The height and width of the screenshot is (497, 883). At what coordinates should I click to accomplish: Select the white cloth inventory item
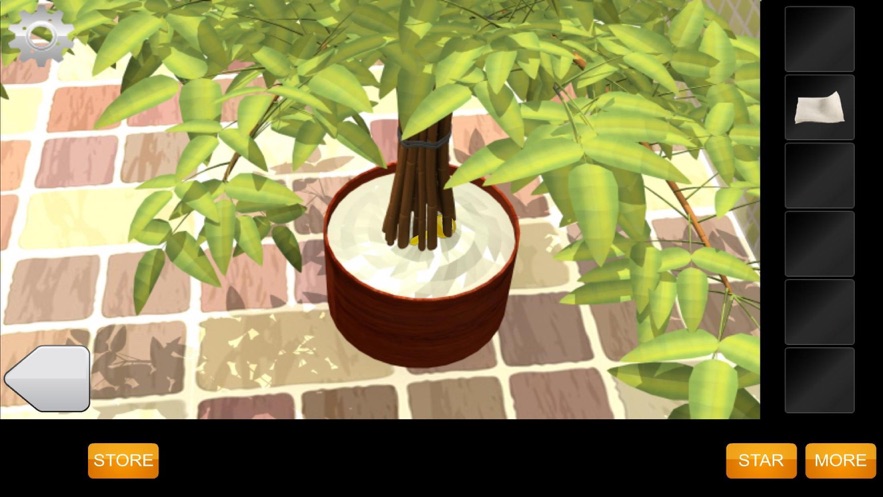[x=819, y=107]
